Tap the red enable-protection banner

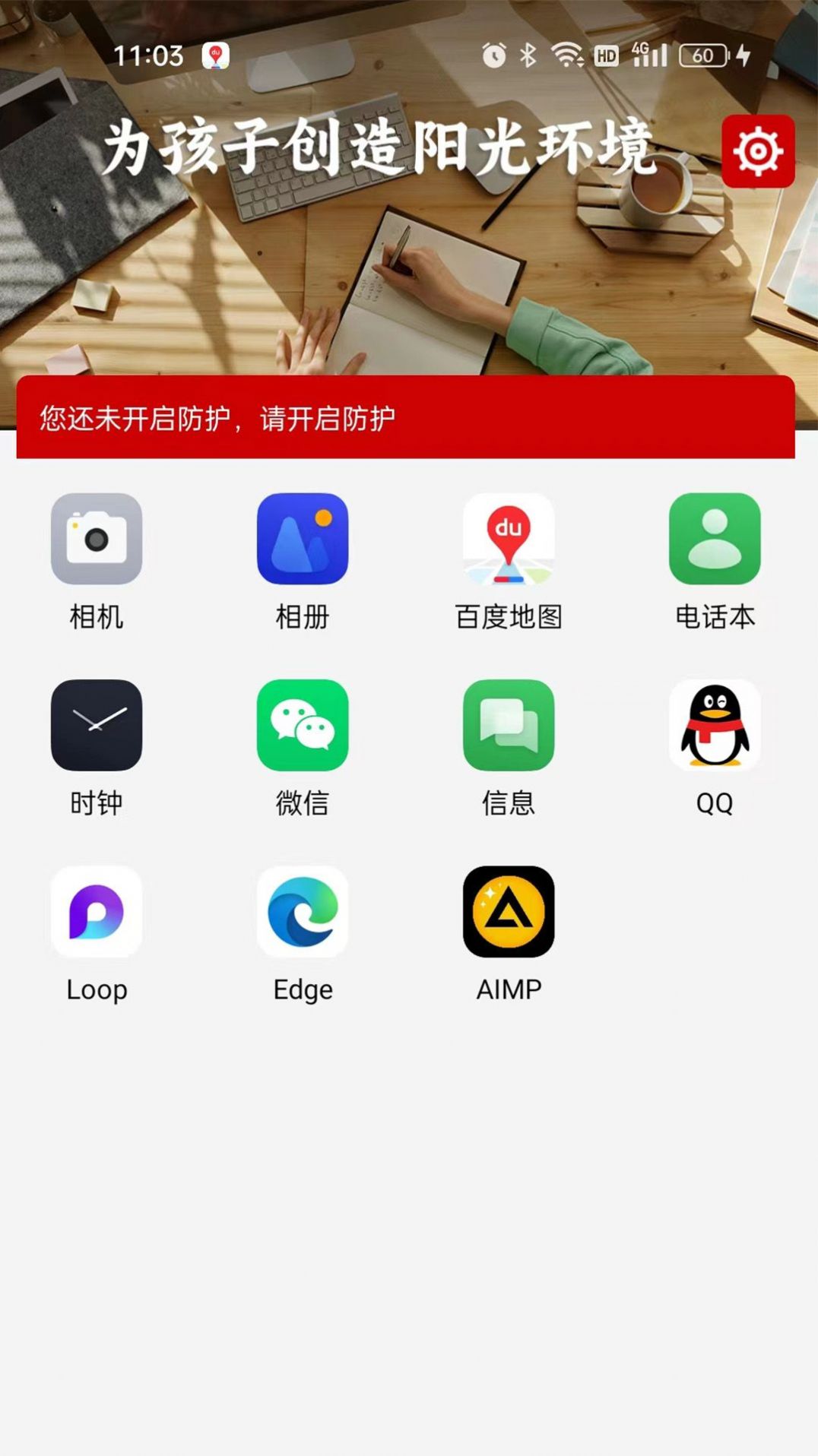(405, 417)
